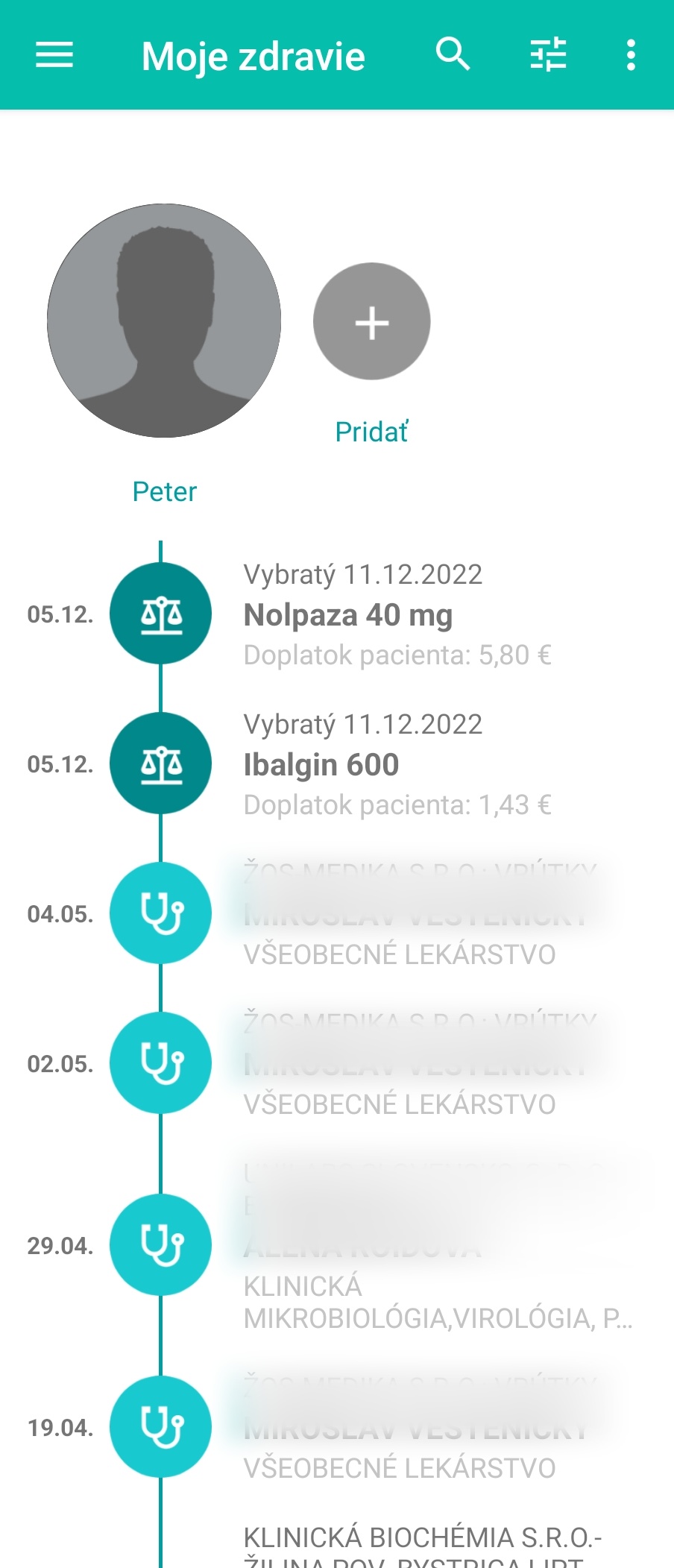The width and height of the screenshot is (674, 1568).
Task: Open the filter settings icon
Action: point(548,55)
